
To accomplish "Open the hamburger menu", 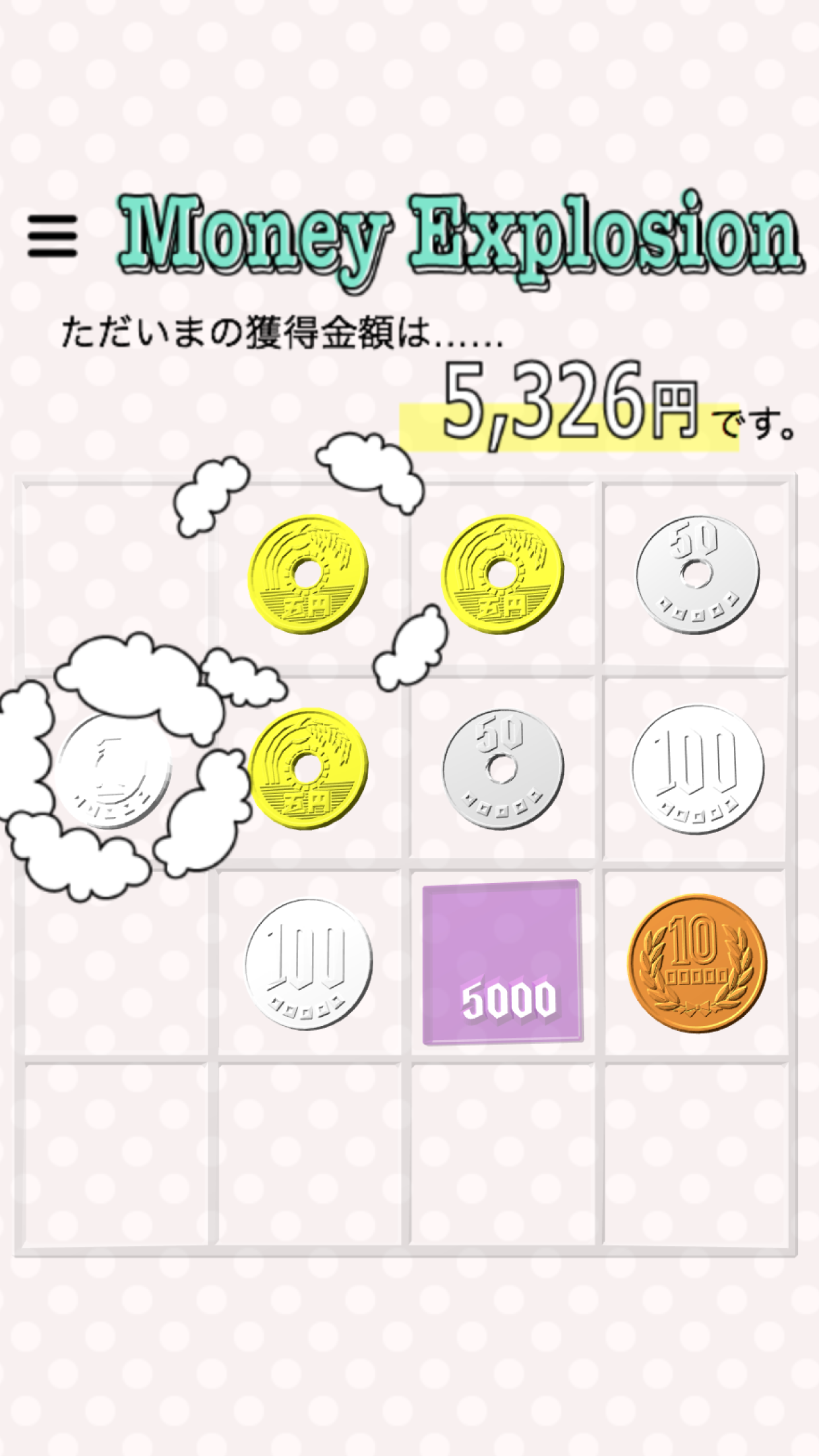I will coord(52,237).
